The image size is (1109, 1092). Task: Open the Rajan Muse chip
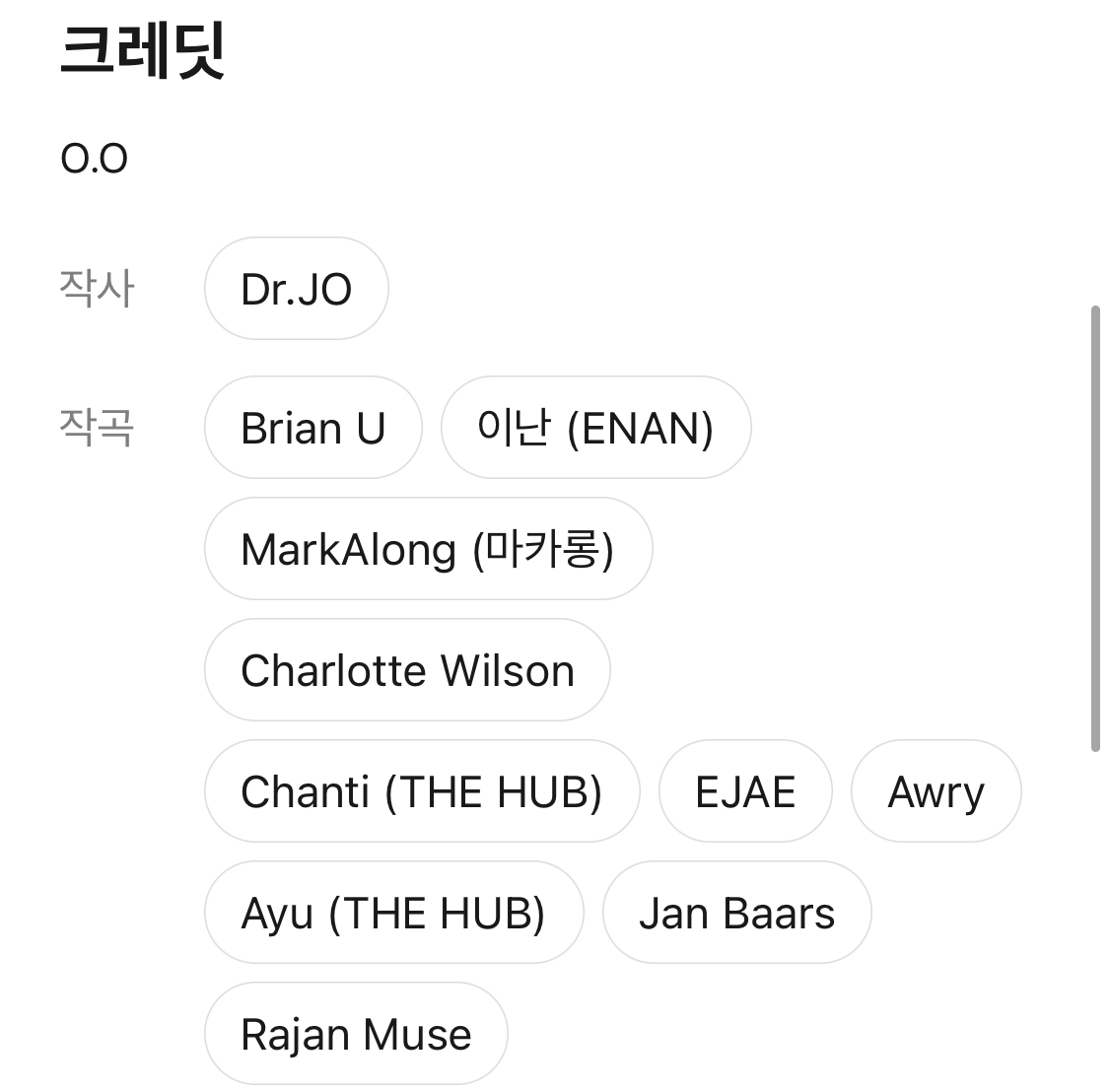coord(356,1035)
